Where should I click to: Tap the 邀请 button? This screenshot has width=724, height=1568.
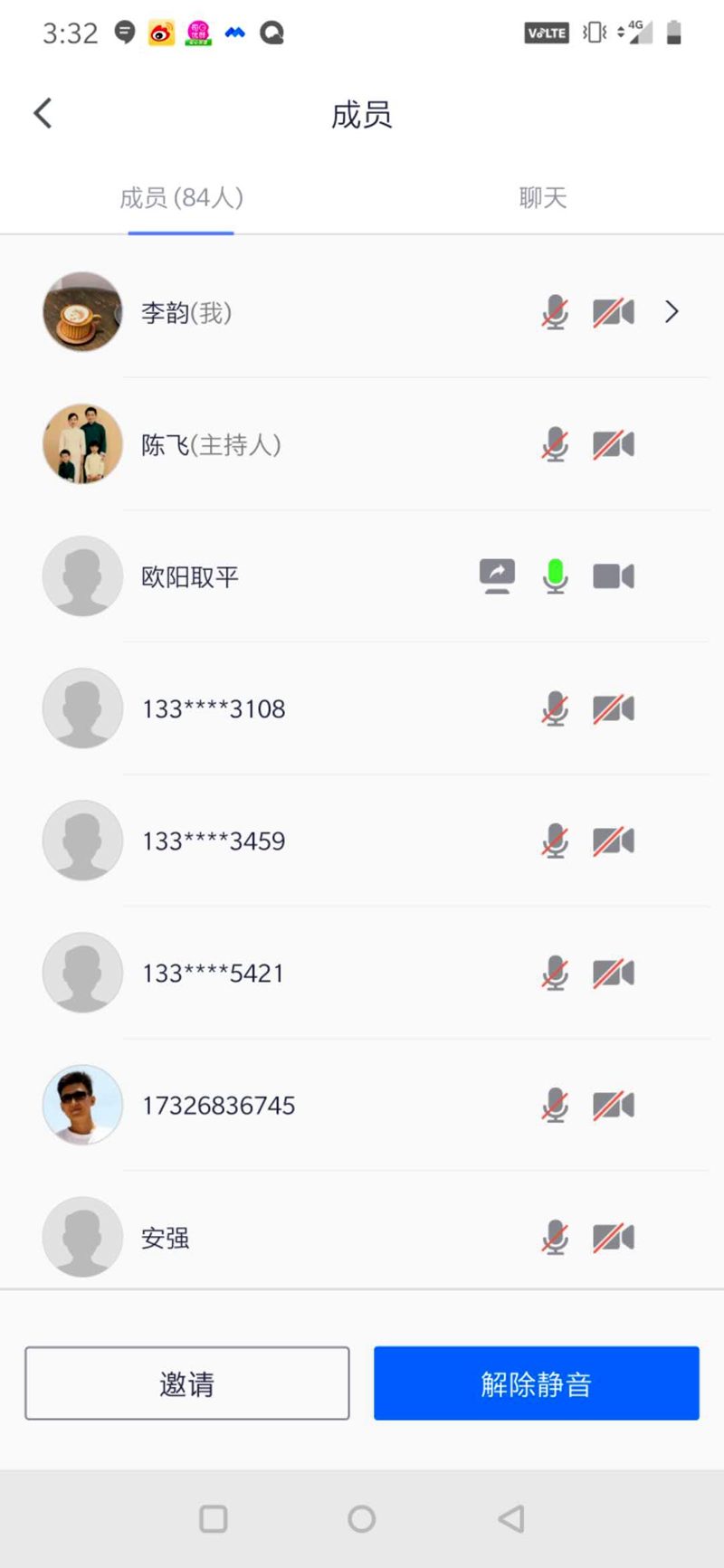click(x=187, y=1383)
